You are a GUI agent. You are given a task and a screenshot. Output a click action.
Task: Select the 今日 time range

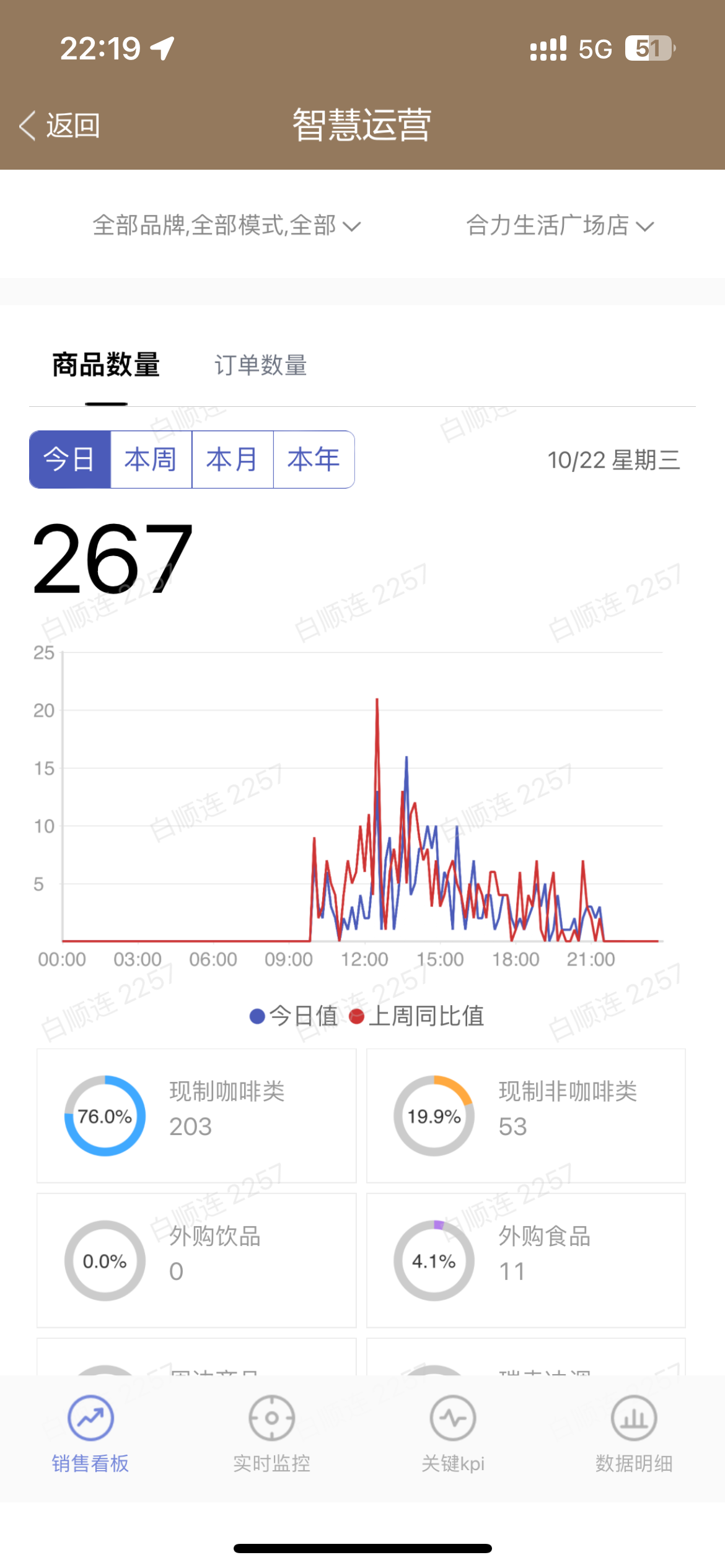[70, 460]
